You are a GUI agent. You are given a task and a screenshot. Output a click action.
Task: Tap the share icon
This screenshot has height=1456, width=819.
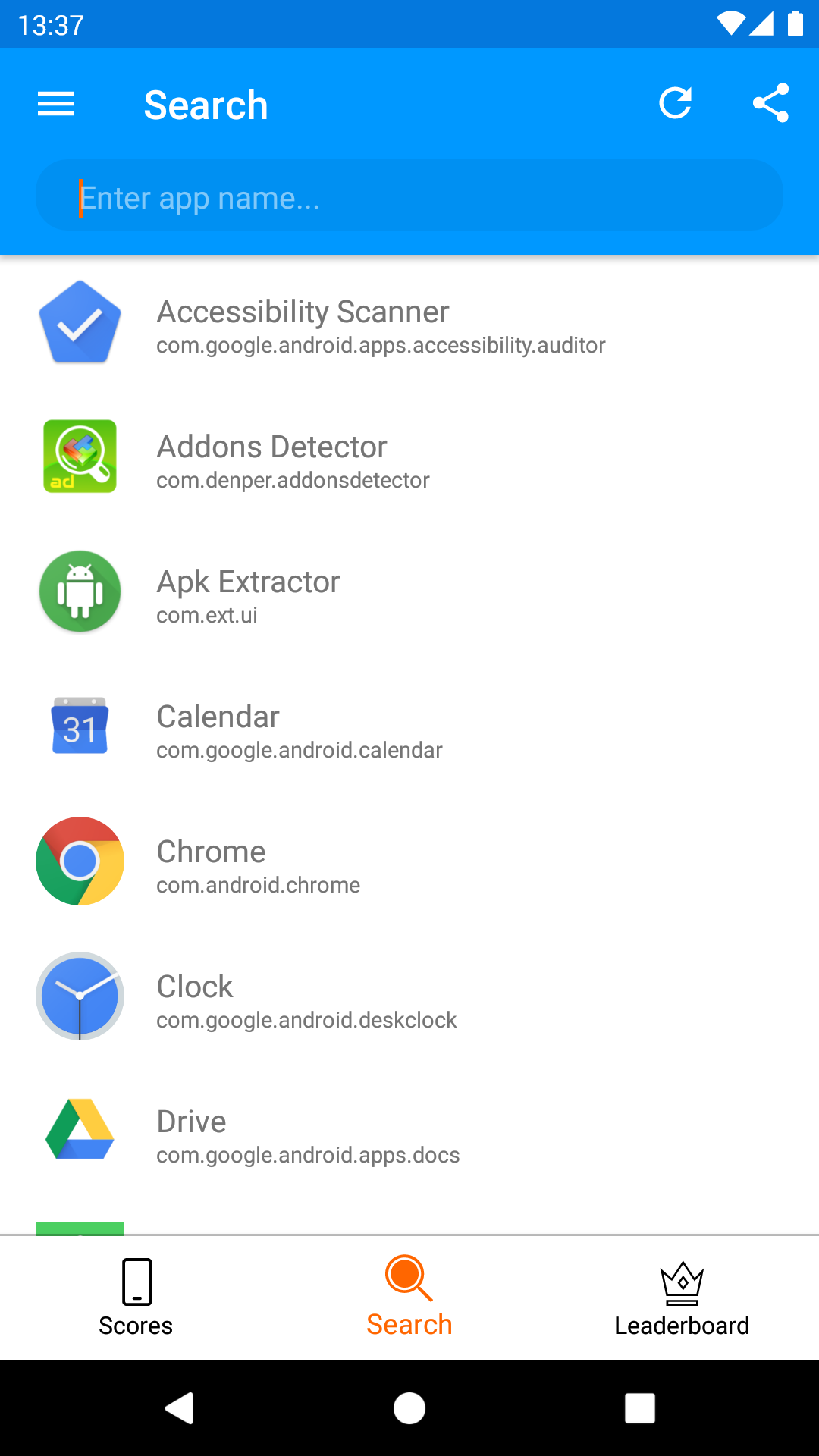point(770,104)
